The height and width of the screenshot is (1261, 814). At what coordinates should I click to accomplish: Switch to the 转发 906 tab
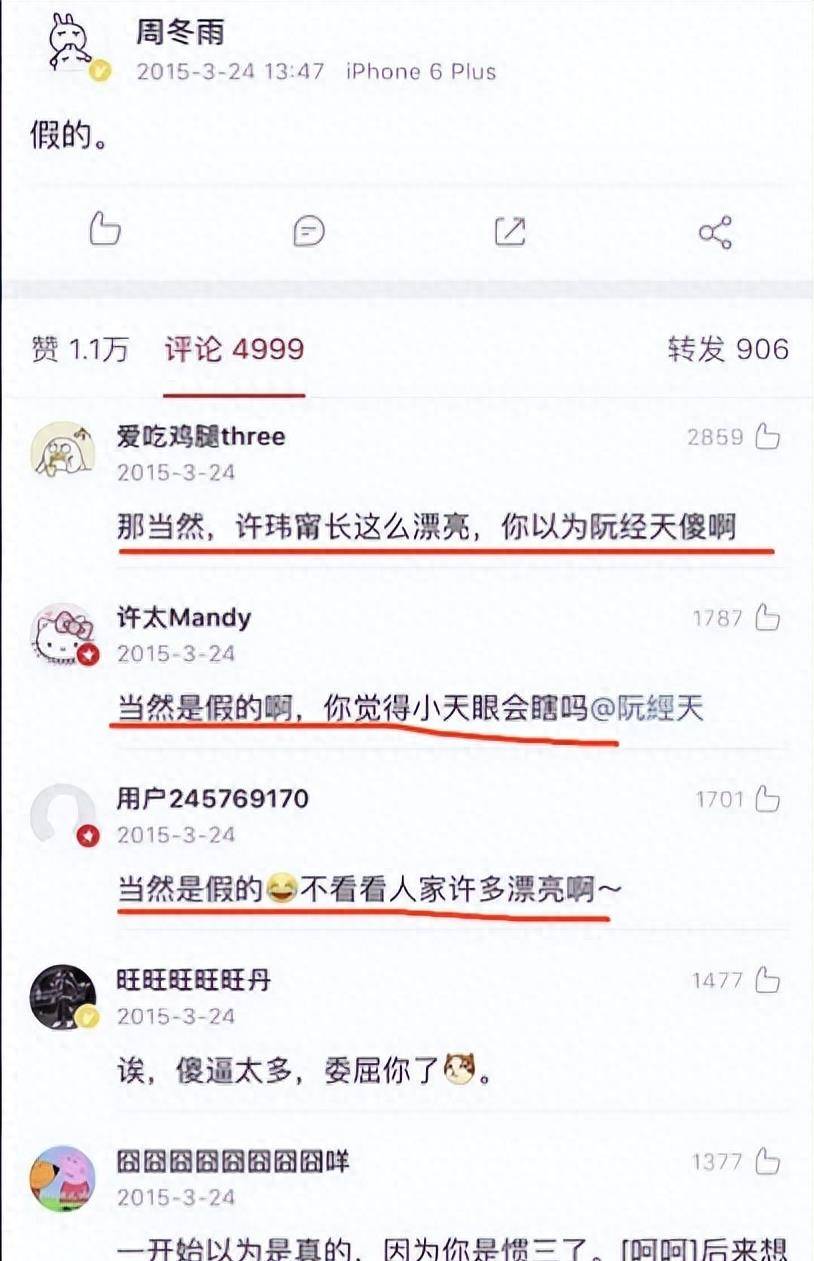(x=728, y=349)
